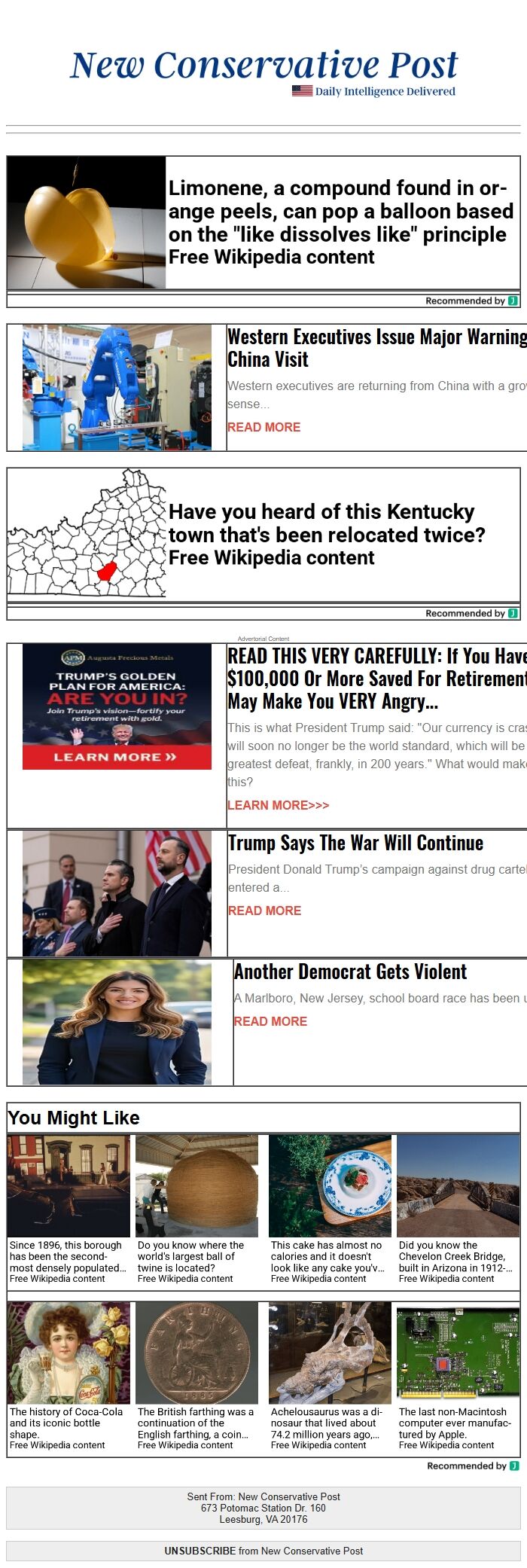Read more on Another Democrat Gets Violent
This screenshot has width=527, height=1568.
click(270, 1021)
